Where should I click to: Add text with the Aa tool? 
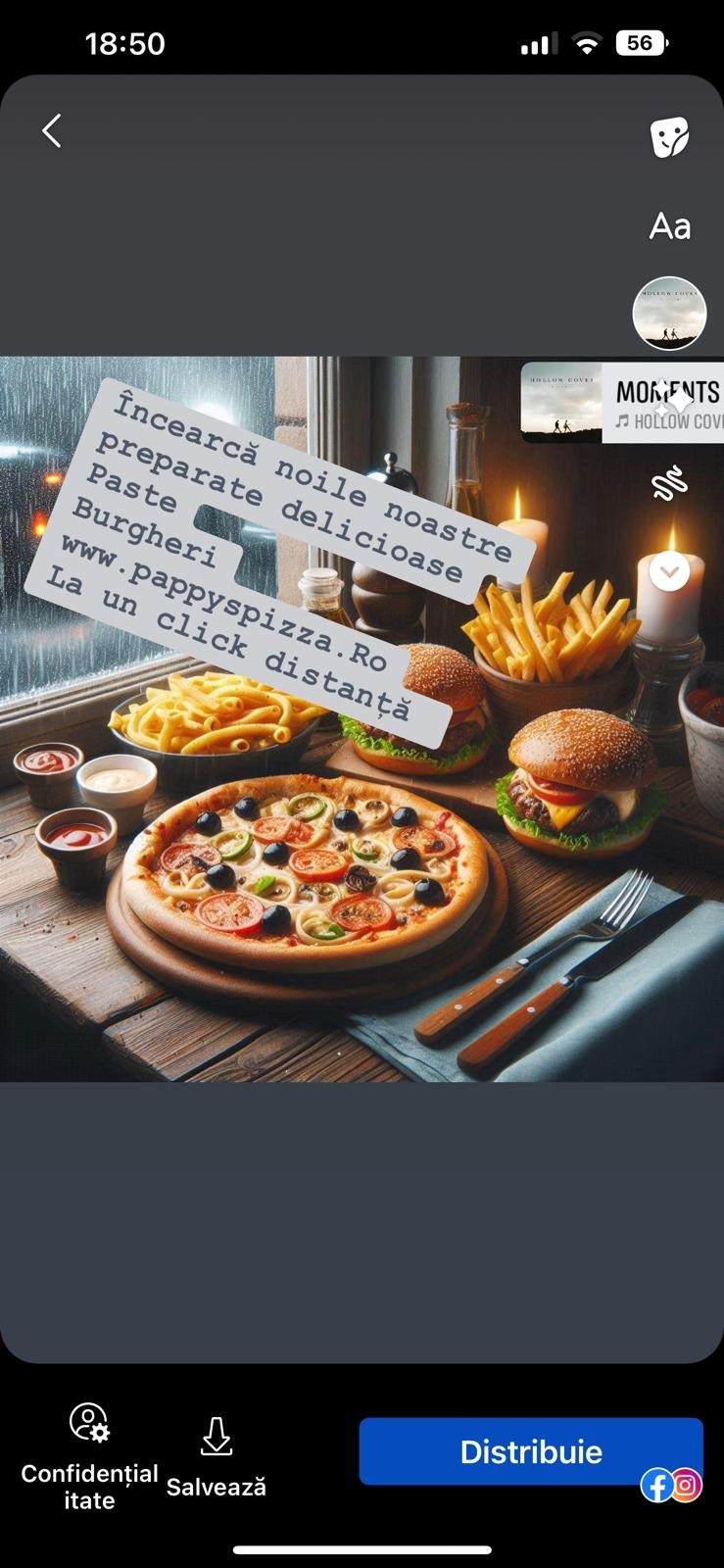coord(669,226)
